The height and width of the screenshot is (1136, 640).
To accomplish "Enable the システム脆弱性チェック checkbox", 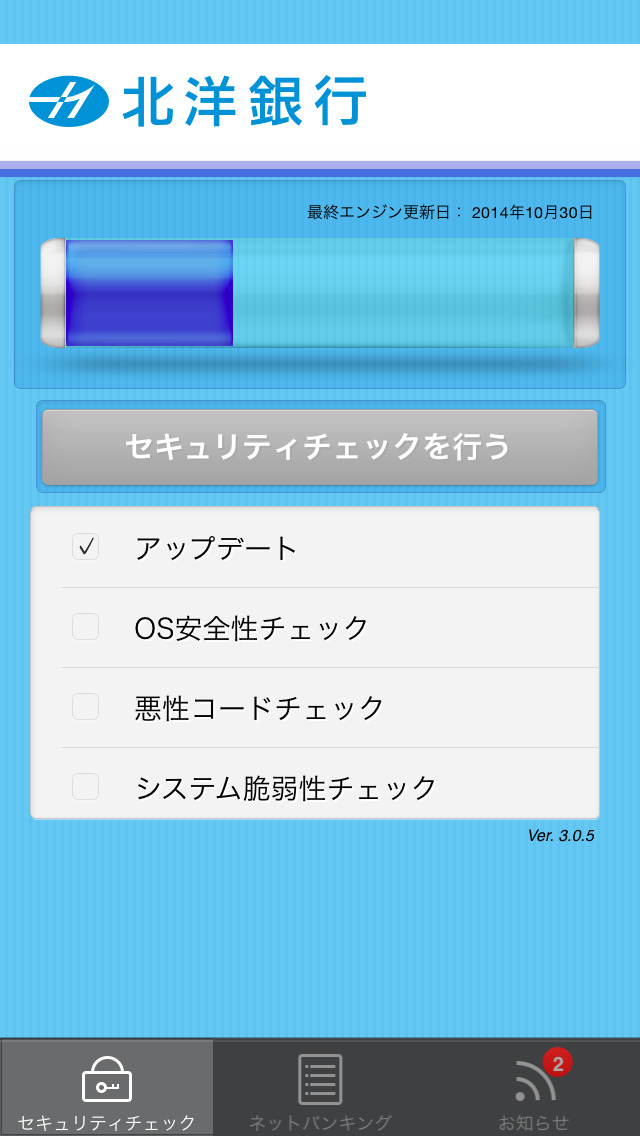I will click(86, 787).
